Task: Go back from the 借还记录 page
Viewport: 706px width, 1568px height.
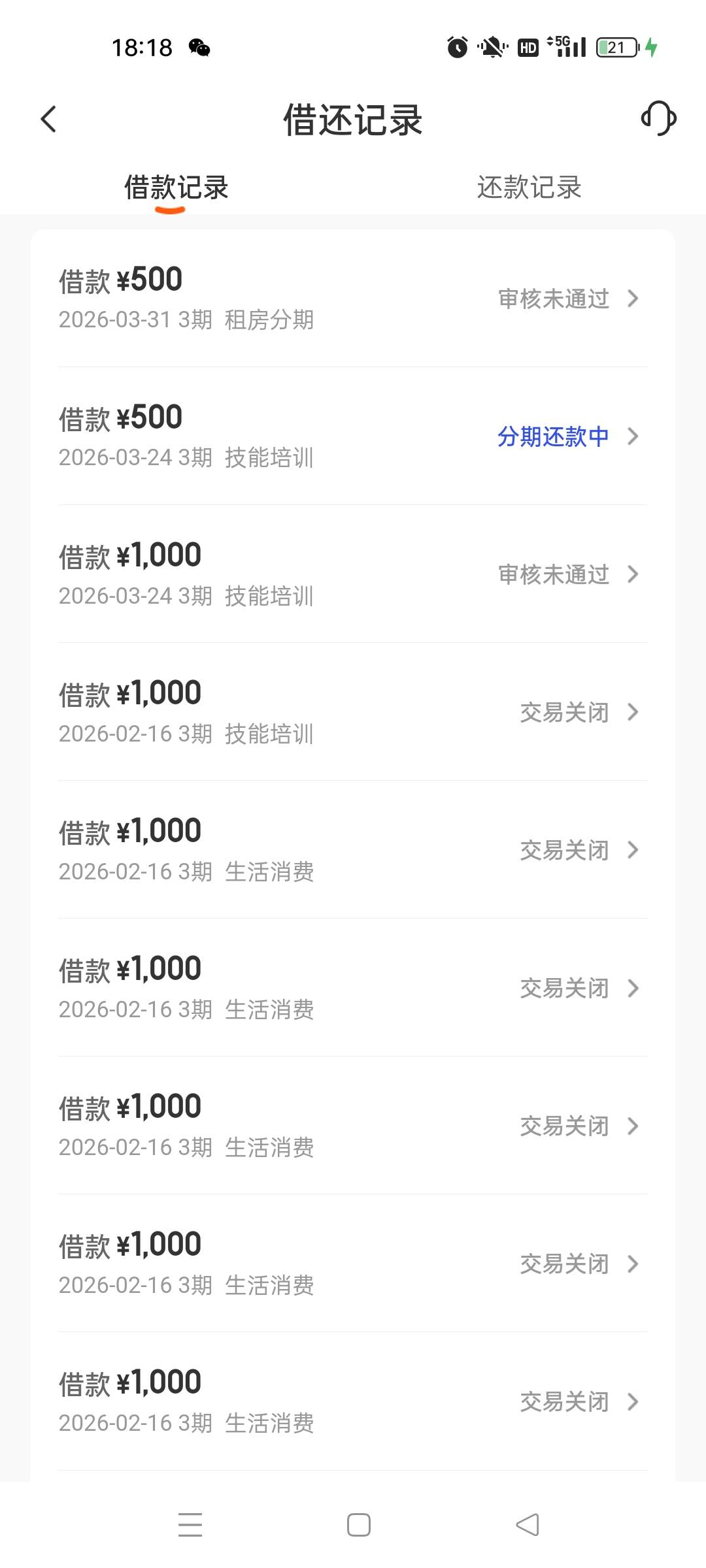Action: coord(49,119)
